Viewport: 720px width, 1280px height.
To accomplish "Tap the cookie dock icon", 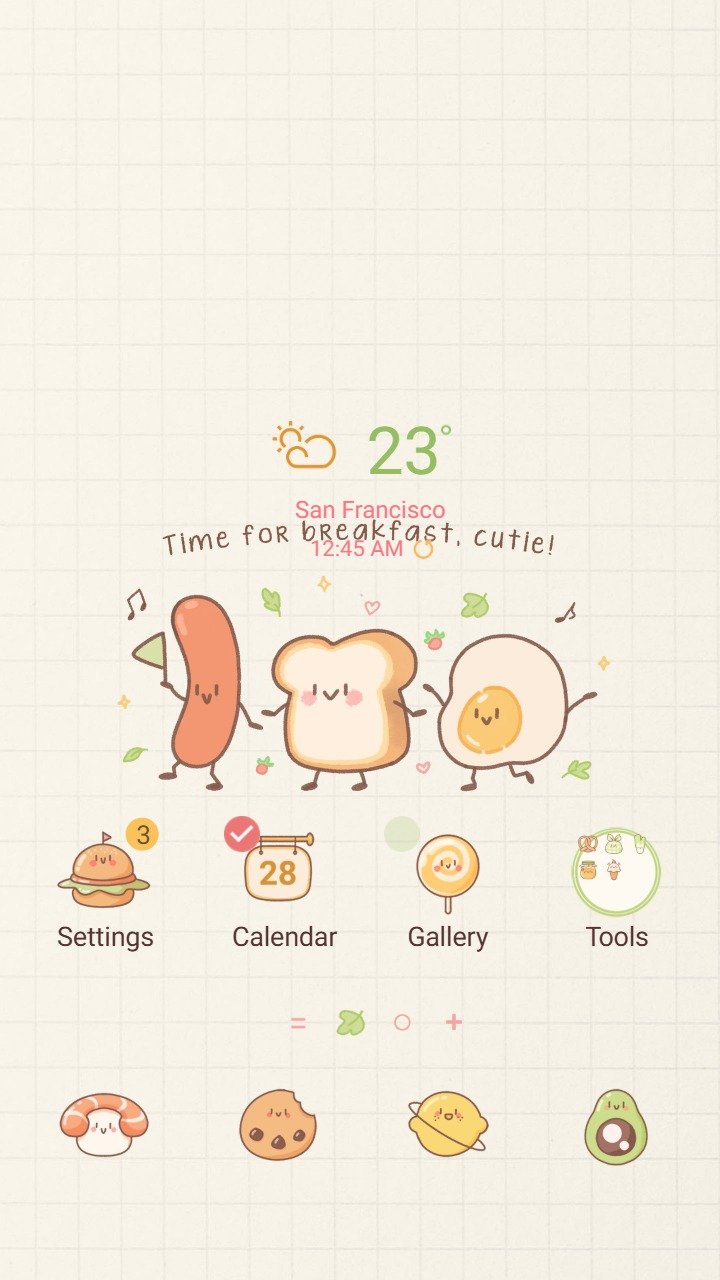I will coord(278,1125).
